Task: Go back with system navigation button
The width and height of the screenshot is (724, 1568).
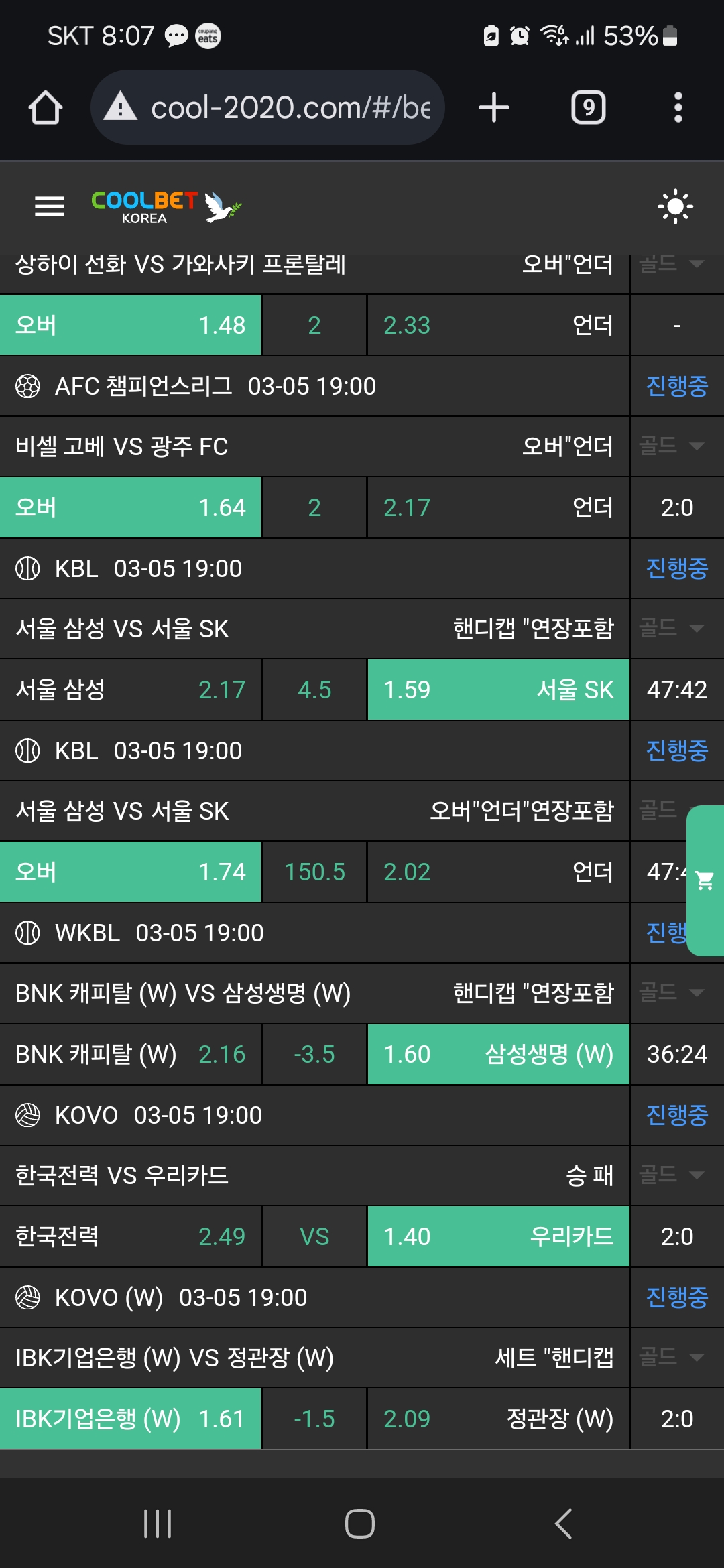Action: pyautogui.click(x=564, y=1523)
